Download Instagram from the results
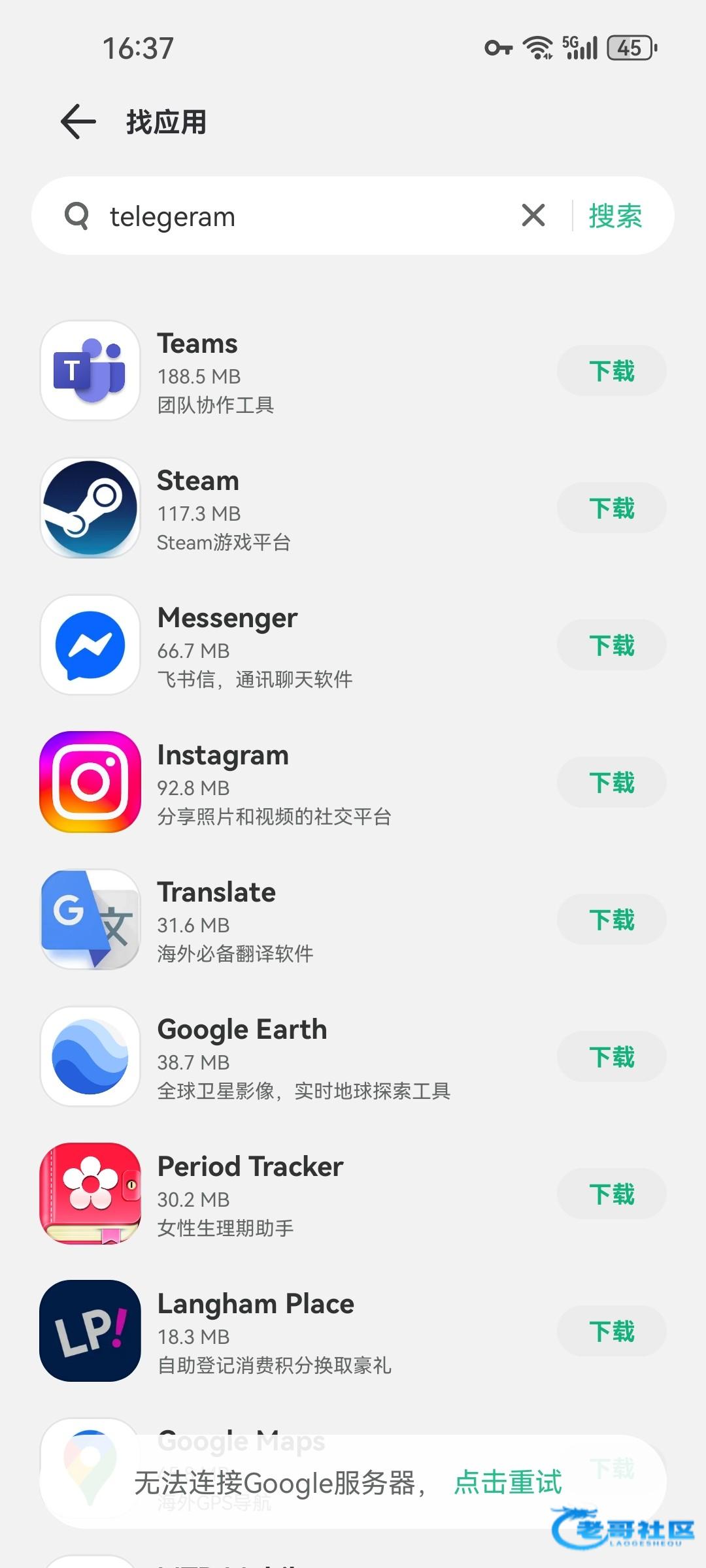Image resolution: width=706 pixels, height=1568 pixels. 612,782
